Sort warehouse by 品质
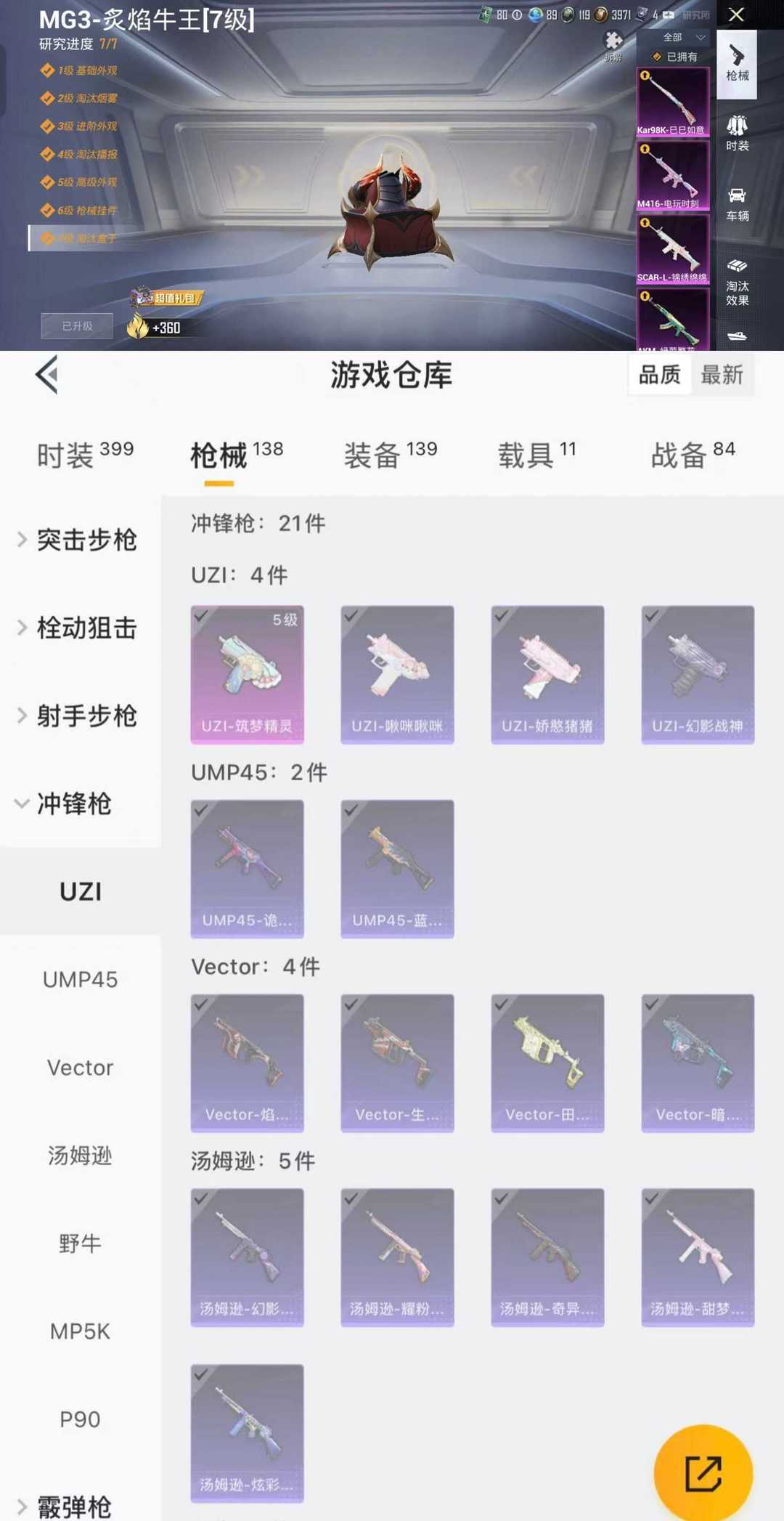Screen dimensions: 784x1521 tap(659, 375)
